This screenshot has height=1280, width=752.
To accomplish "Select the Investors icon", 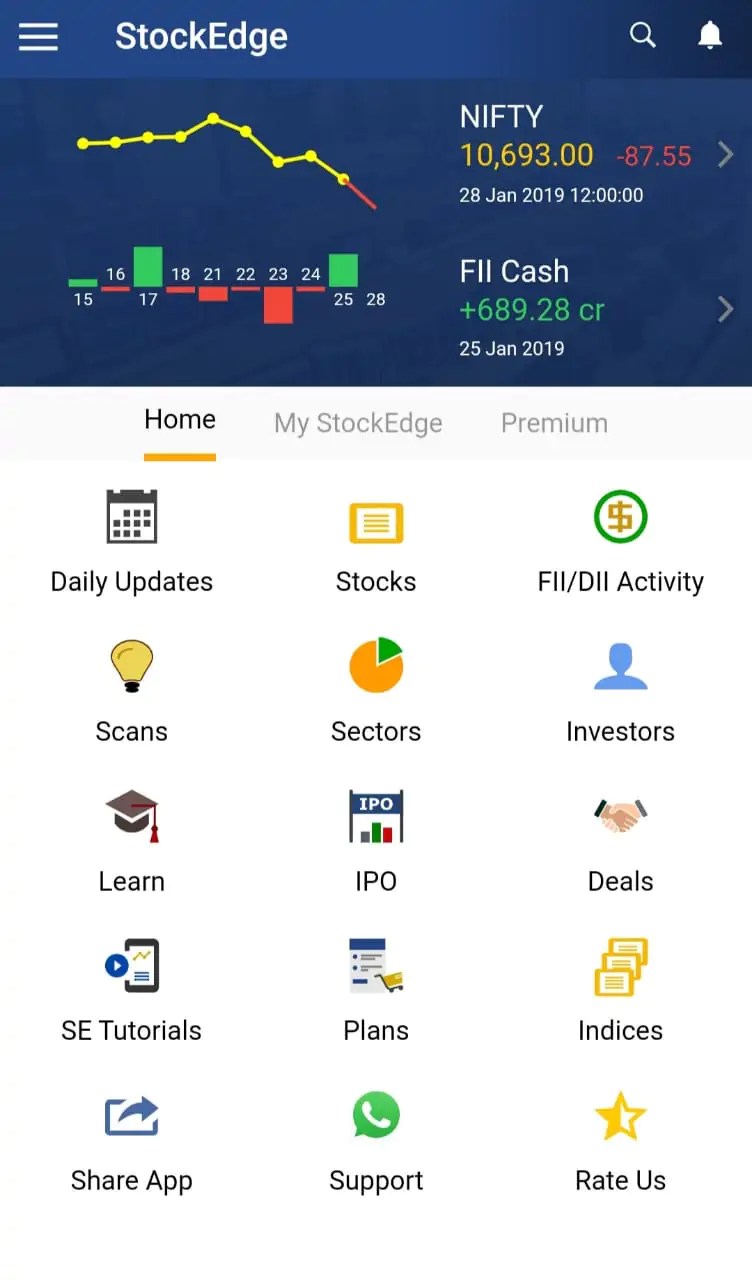I will click(620, 666).
